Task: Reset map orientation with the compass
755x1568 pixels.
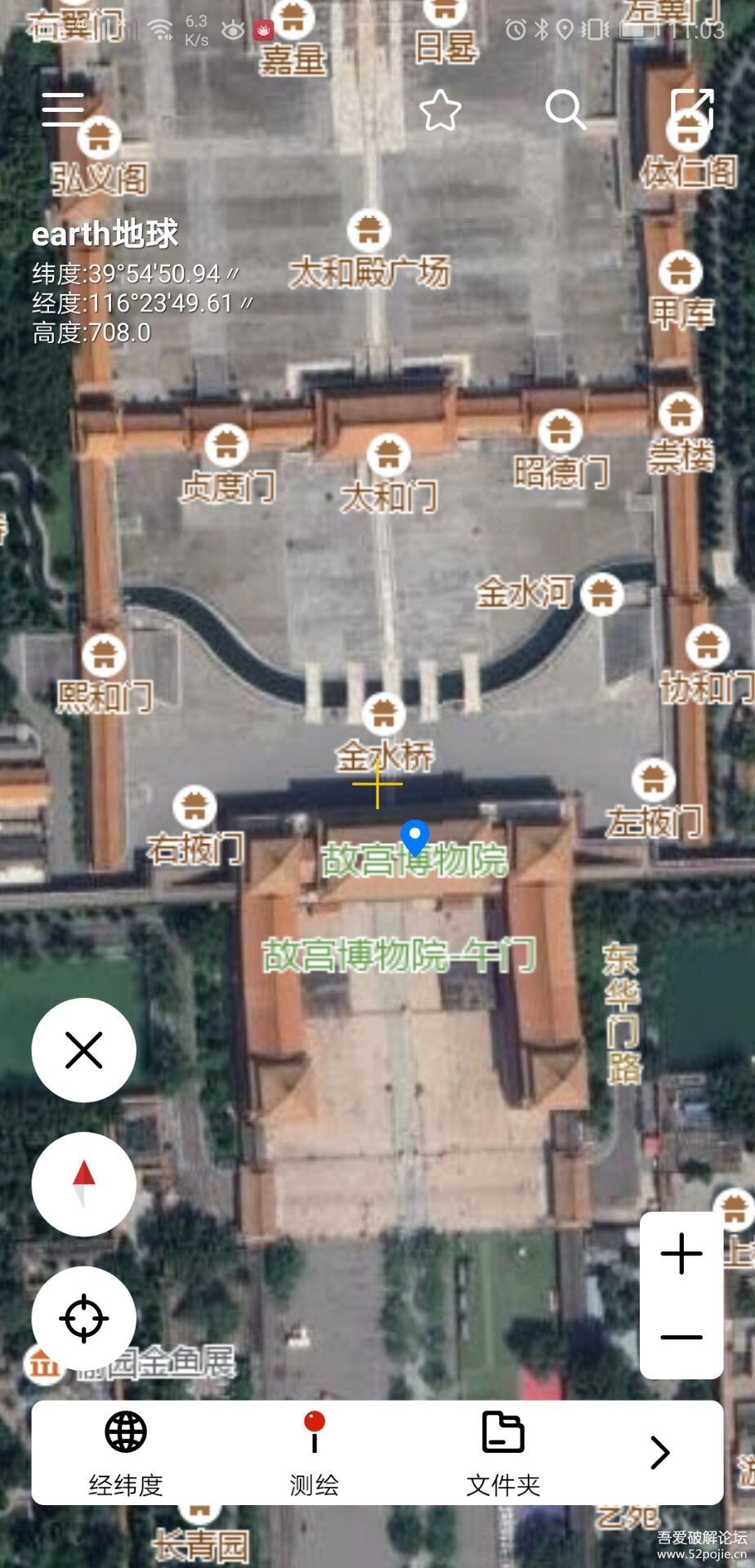Action: click(84, 1183)
